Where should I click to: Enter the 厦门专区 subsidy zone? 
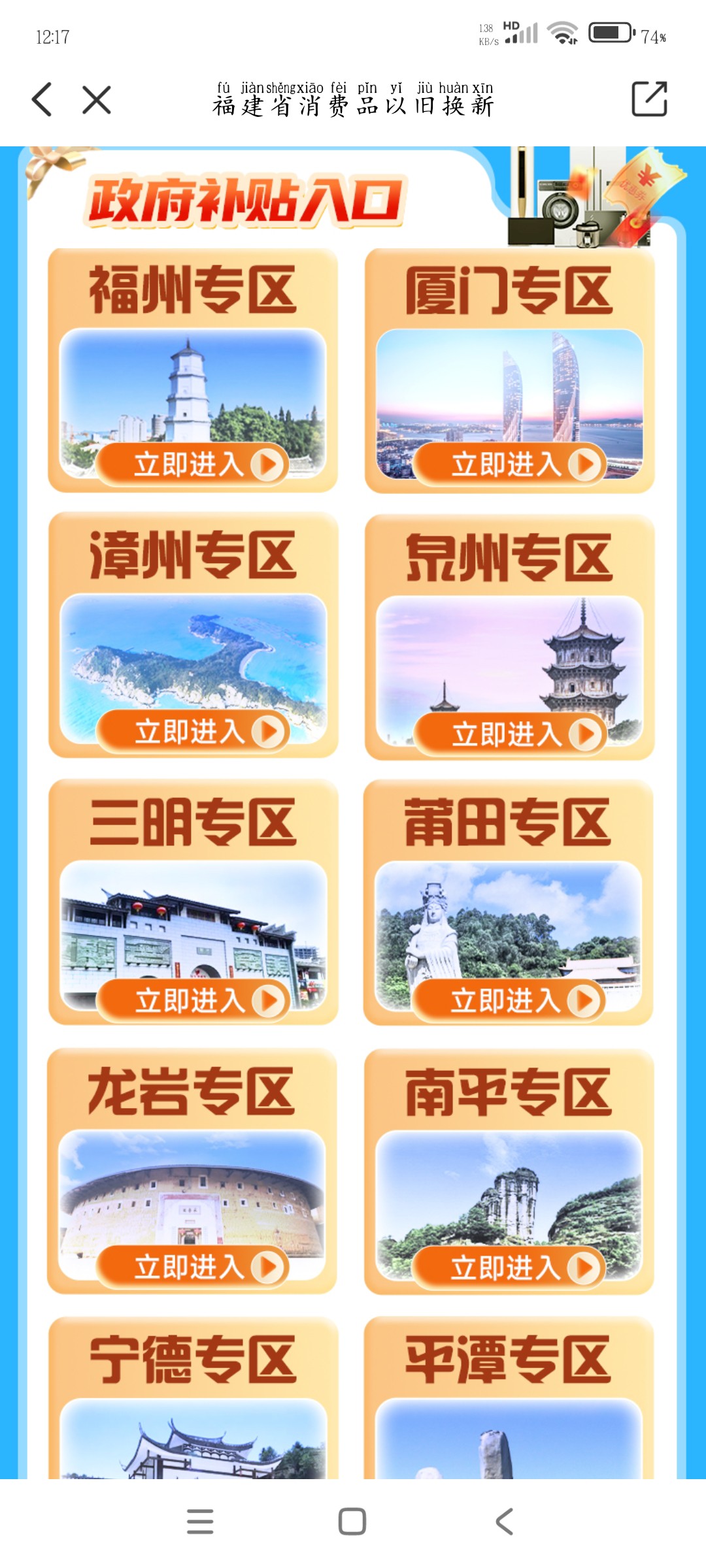(509, 465)
